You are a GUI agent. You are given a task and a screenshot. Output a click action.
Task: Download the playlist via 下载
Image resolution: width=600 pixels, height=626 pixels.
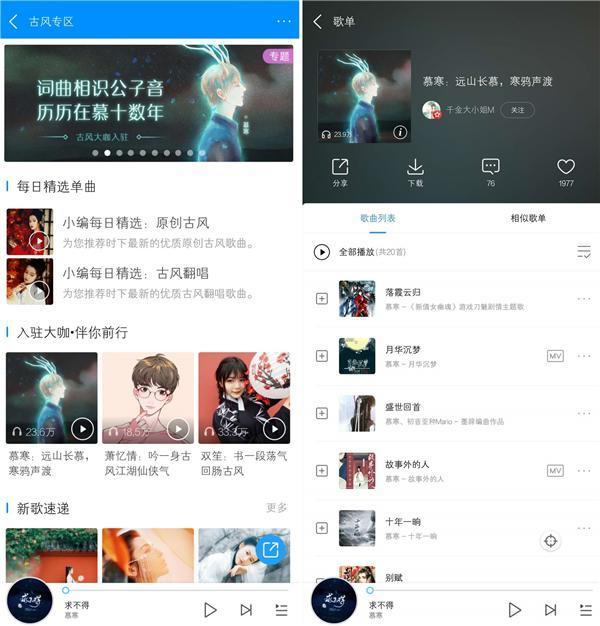415,172
